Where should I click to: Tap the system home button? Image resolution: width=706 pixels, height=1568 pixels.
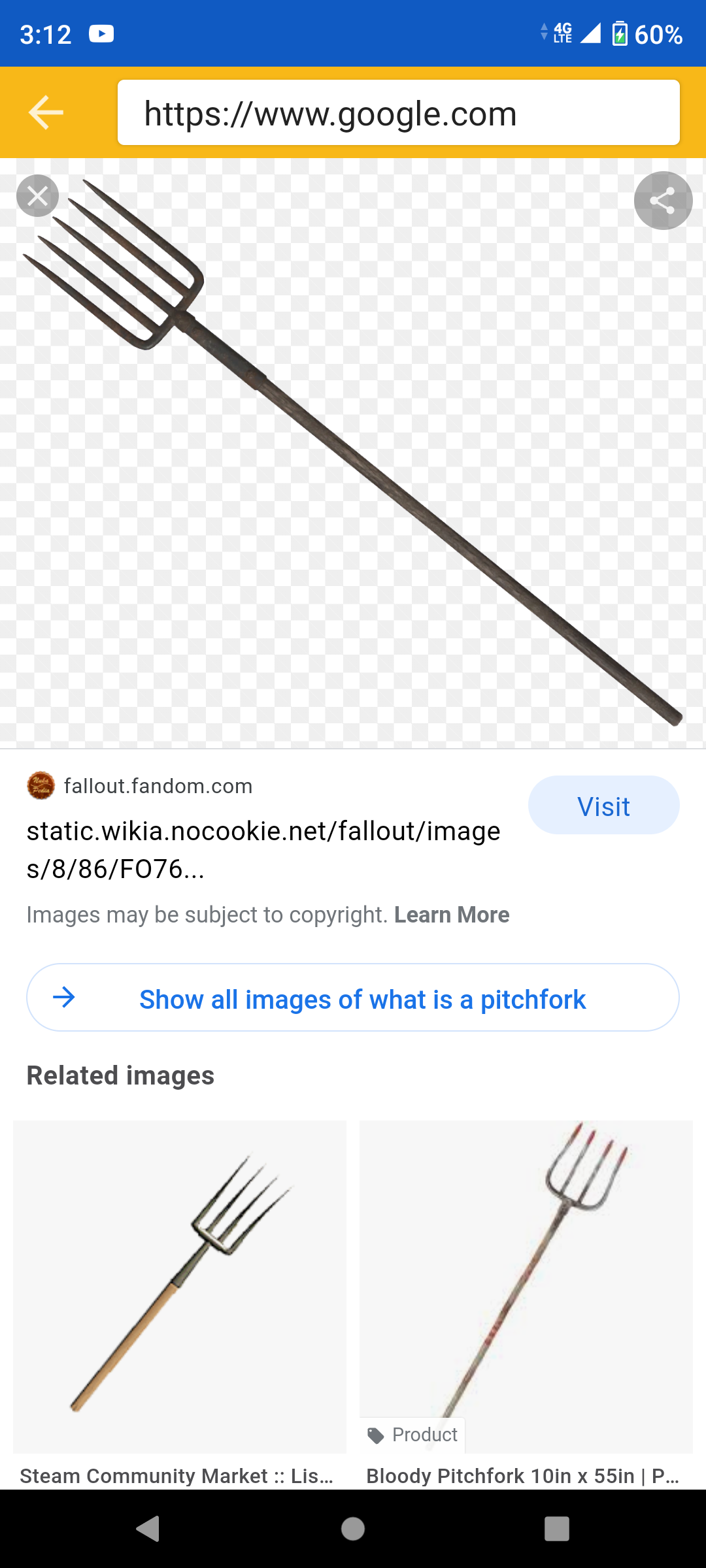tap(353, 1529)
